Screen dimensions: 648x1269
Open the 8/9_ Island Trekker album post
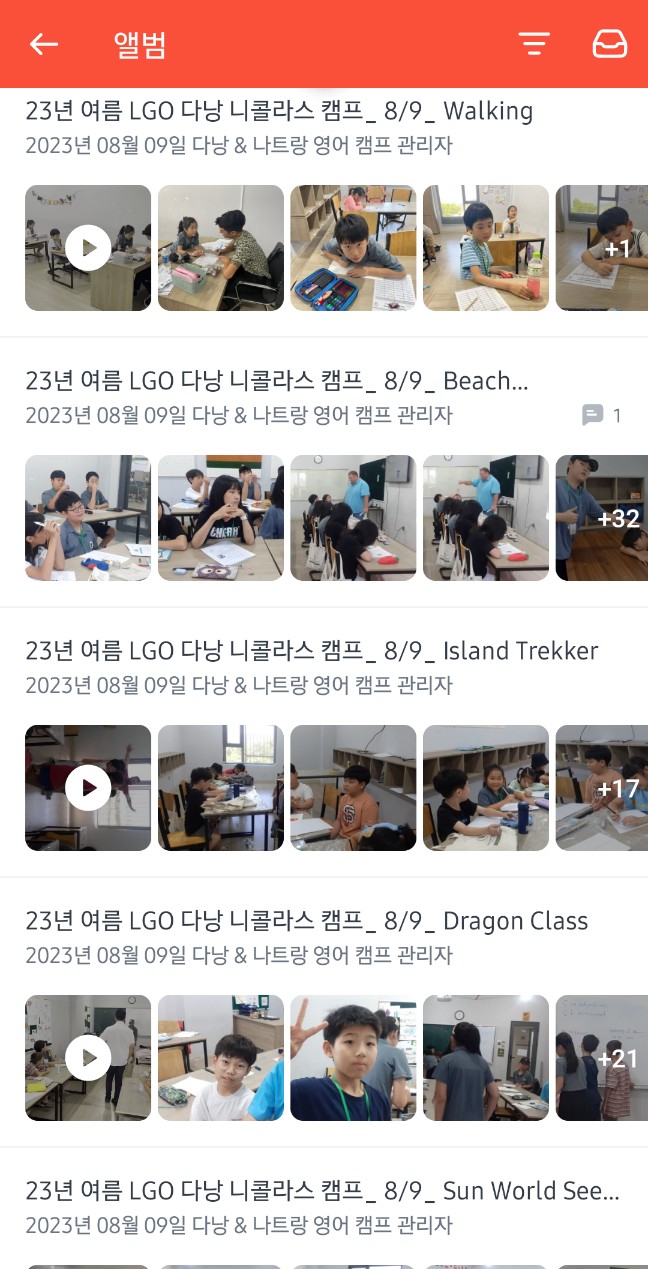click(x=311, y=651)
